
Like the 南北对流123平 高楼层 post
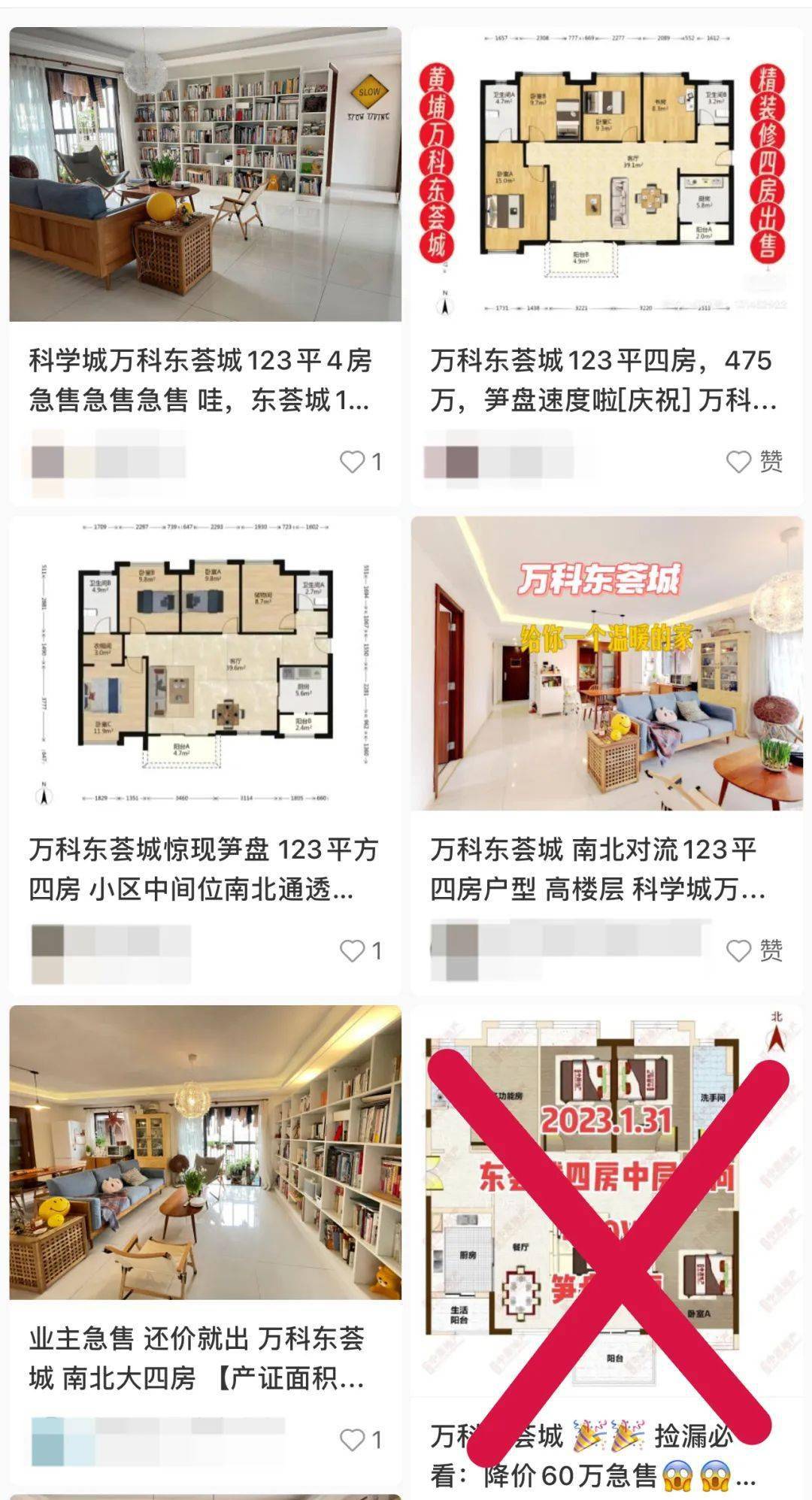pyautogui.click(x=738, y=950)
